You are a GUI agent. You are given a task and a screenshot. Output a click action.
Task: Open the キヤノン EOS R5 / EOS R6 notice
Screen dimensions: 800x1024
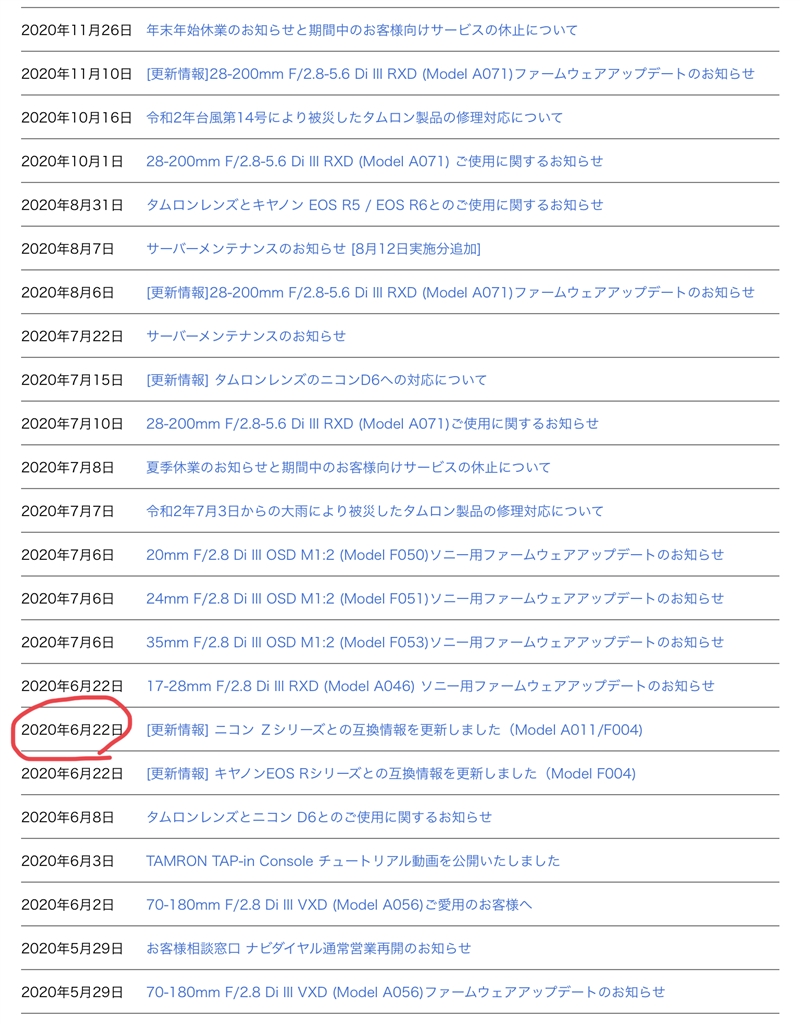pos(375,205)
